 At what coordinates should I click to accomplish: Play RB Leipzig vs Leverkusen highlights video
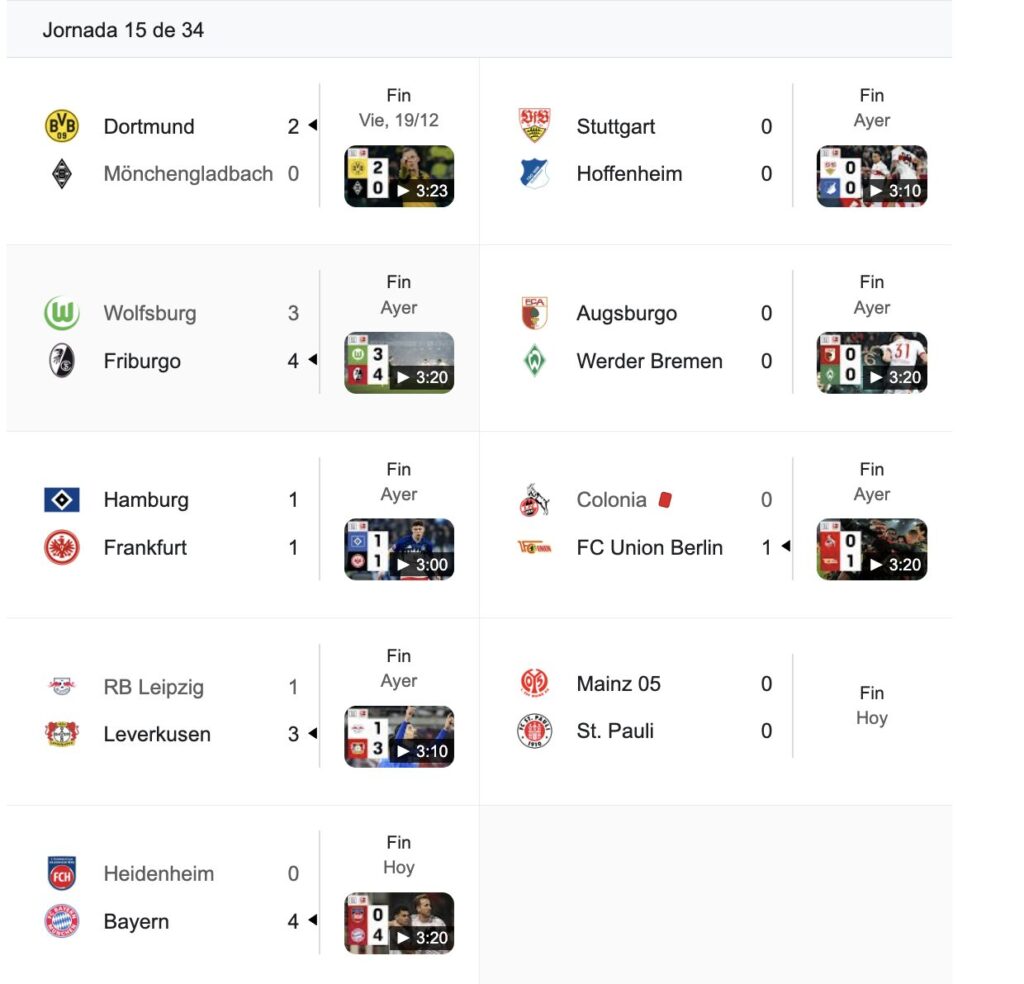398,737
